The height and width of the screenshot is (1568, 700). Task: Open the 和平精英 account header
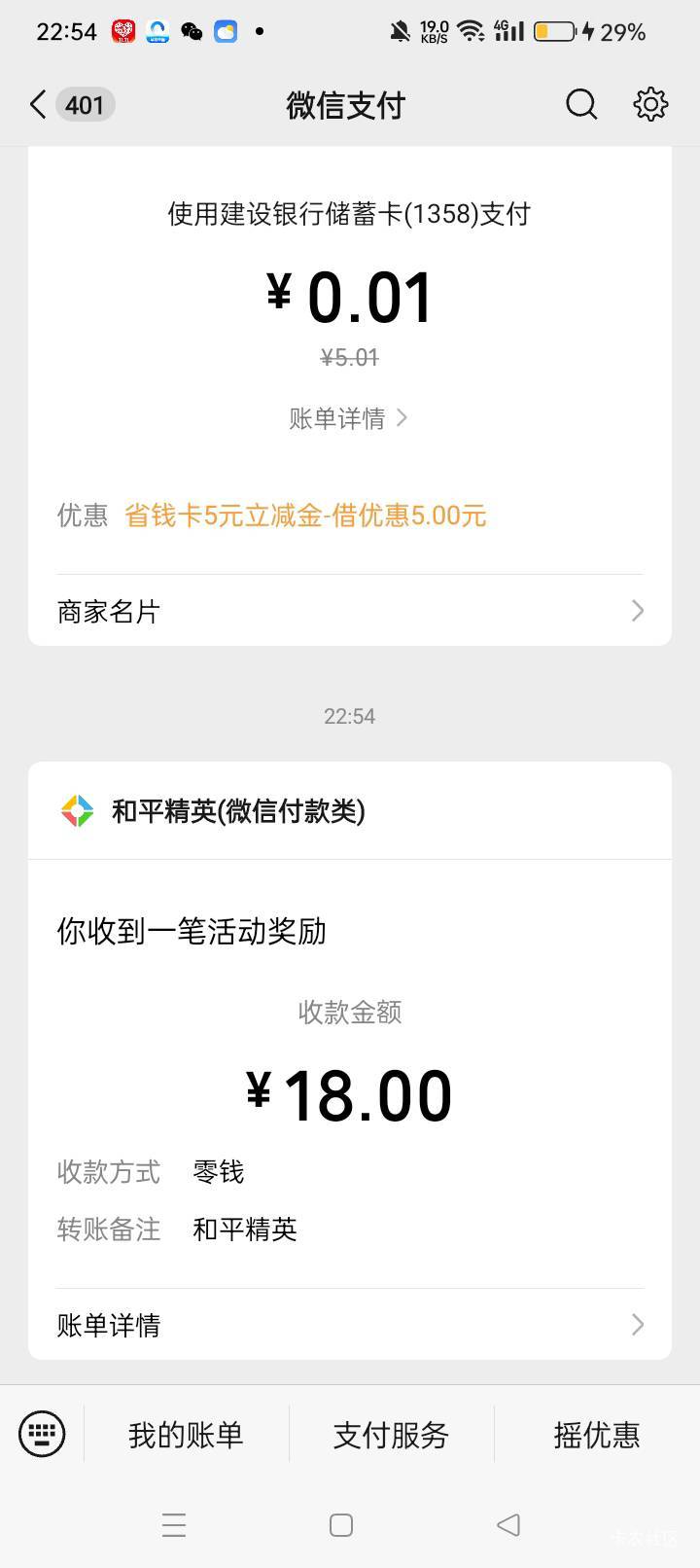(238, 811)
